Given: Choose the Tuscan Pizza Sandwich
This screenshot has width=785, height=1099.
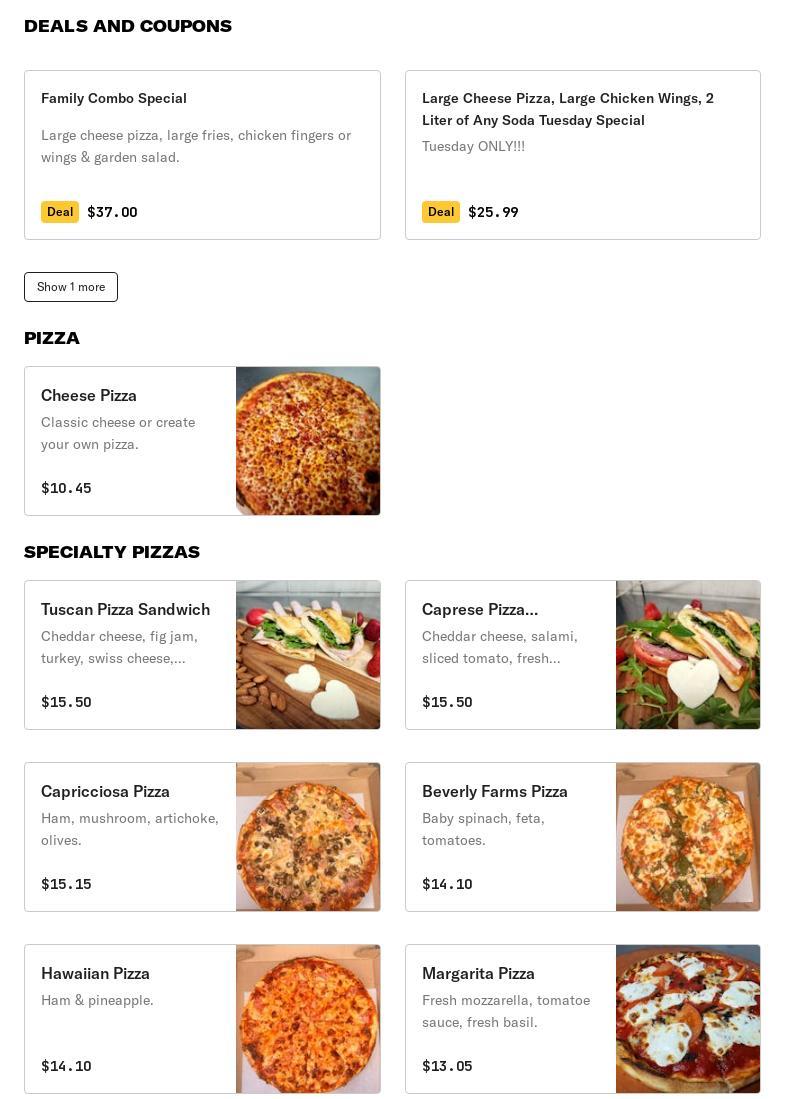Looking at the screenshot, I should click(203, 655).
